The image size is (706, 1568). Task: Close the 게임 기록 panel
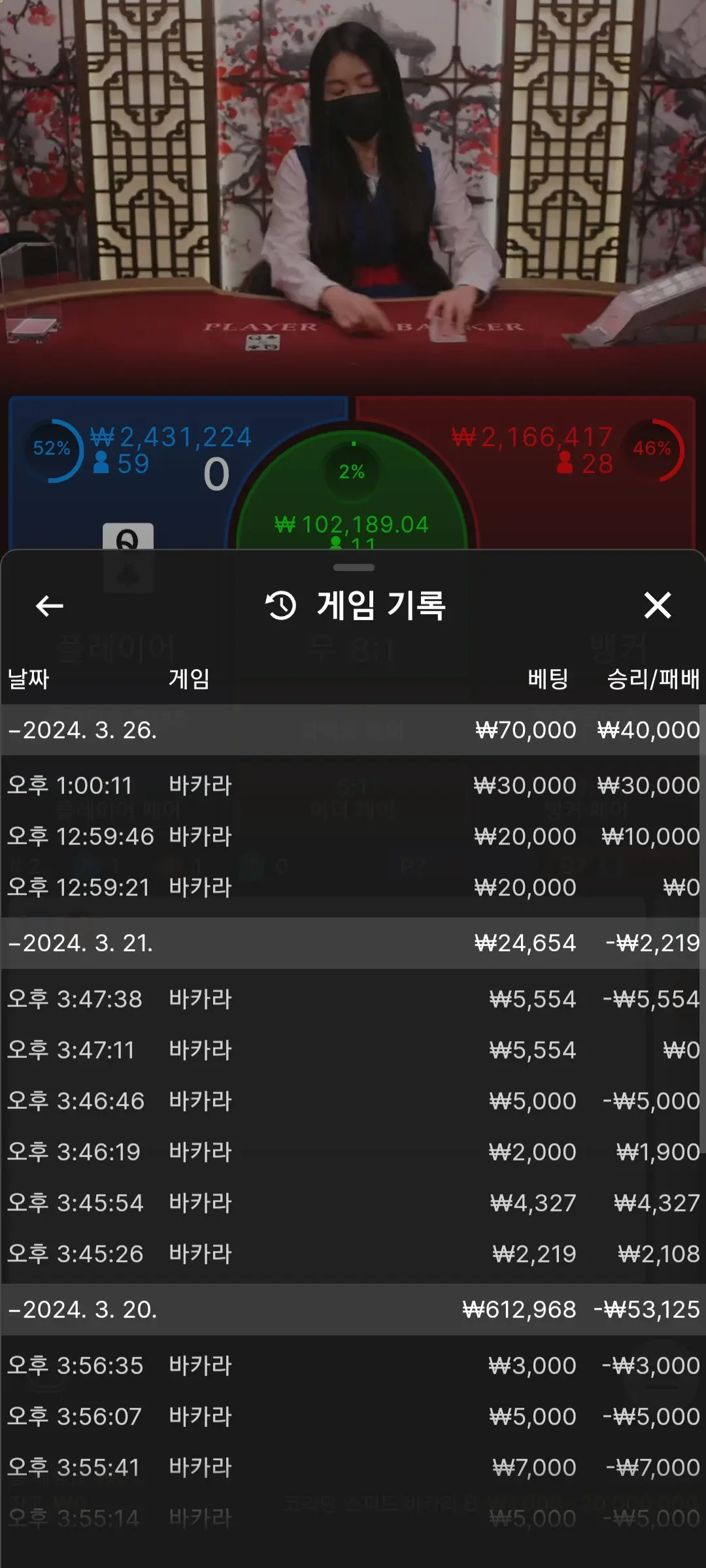point(658,606)
